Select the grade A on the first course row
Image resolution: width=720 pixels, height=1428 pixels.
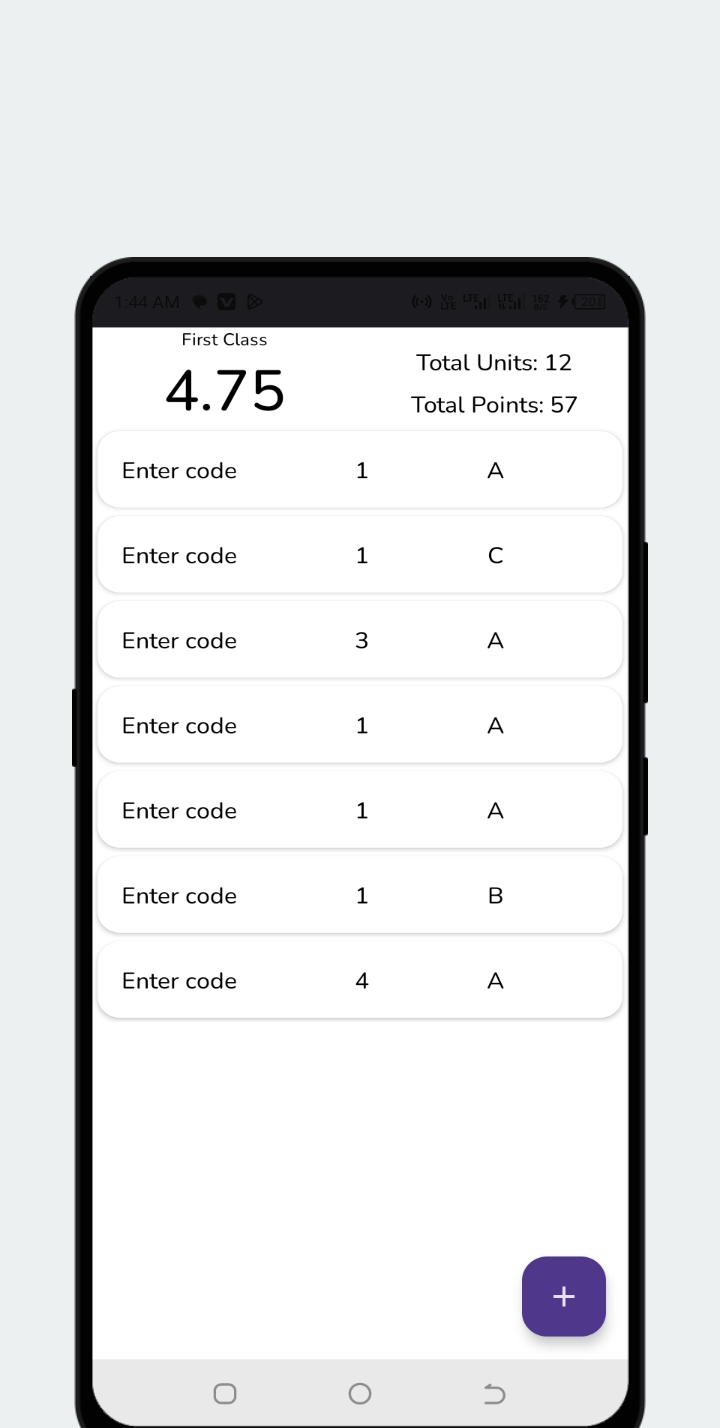[494, 470]
